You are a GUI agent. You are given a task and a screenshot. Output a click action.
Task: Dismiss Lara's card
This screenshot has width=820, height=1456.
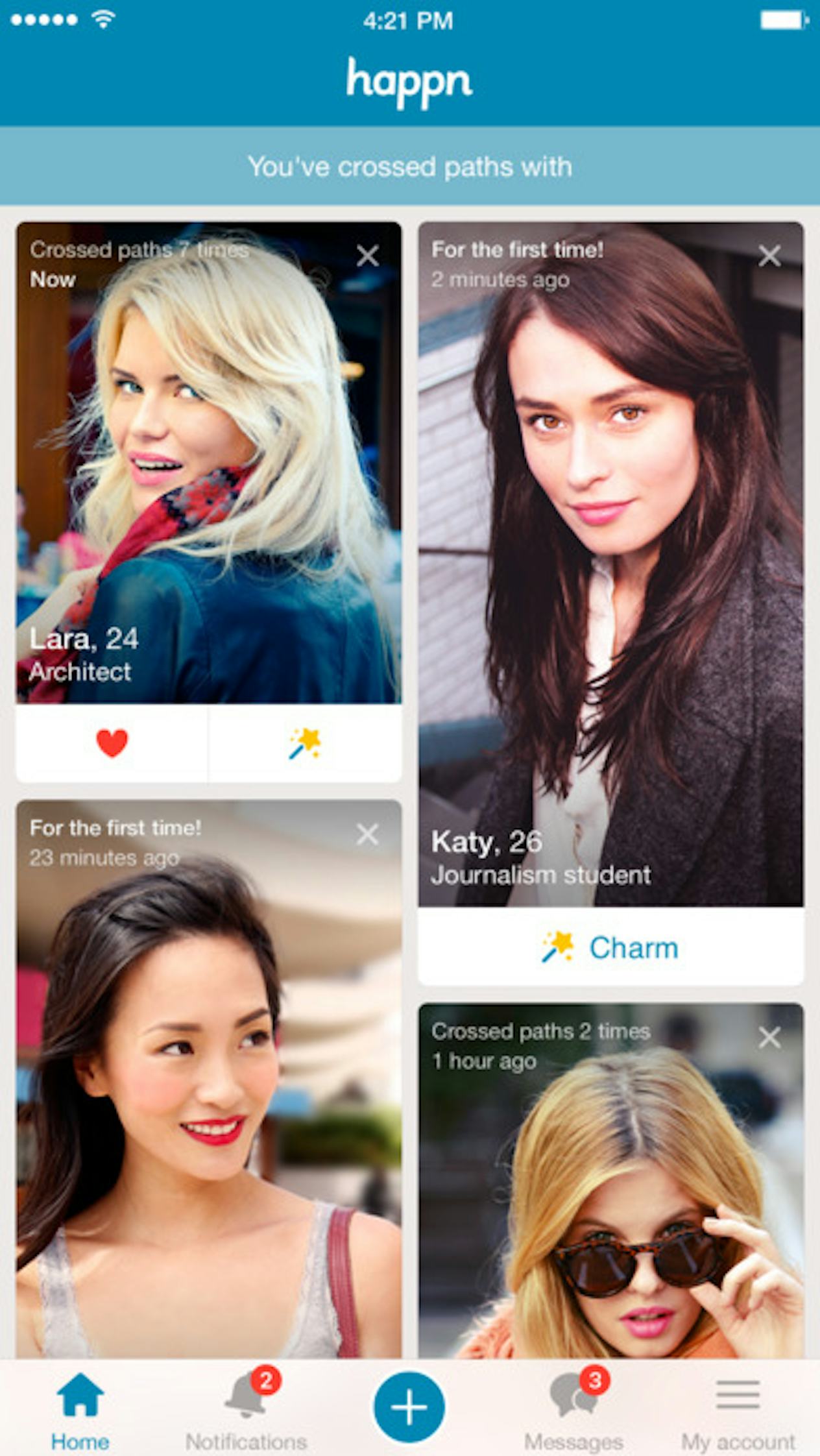click(368, 256)
